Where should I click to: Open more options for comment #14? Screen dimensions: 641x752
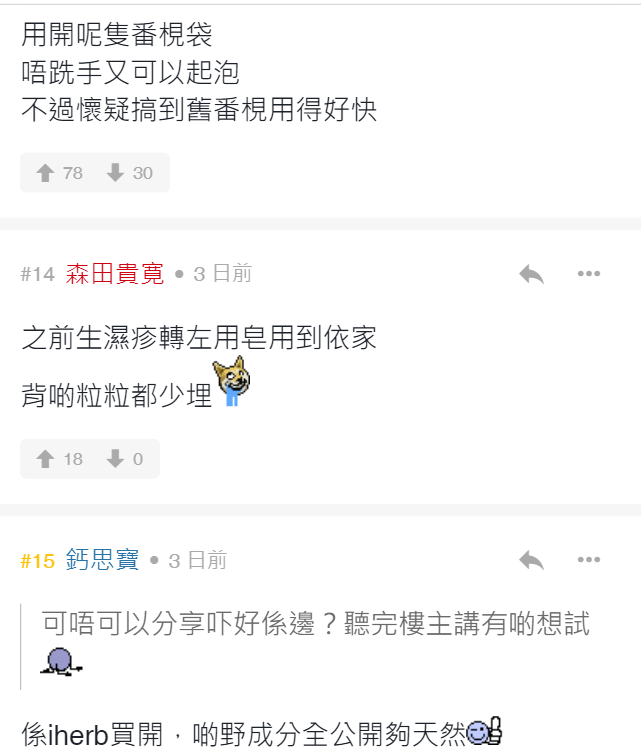point(589,274)
